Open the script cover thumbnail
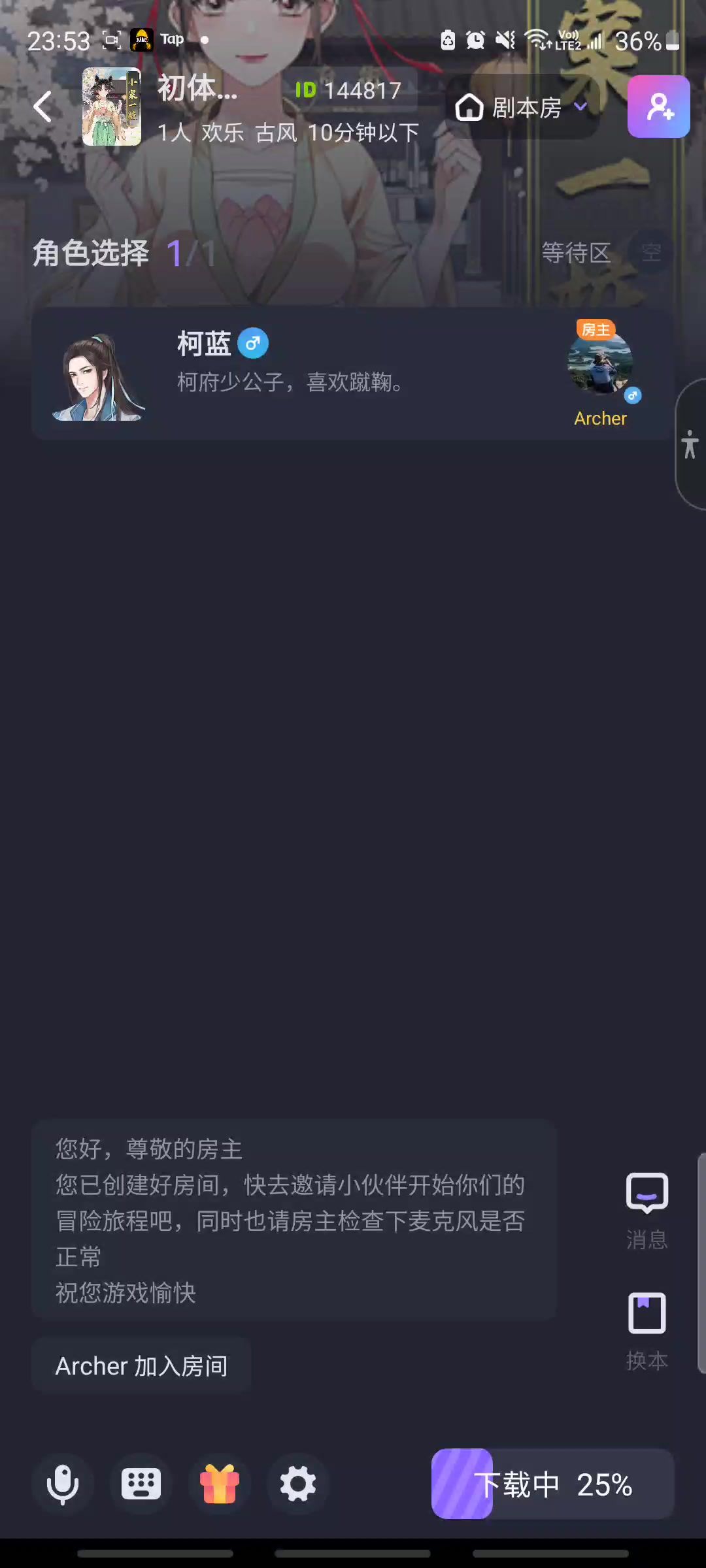 coord(111,106)
